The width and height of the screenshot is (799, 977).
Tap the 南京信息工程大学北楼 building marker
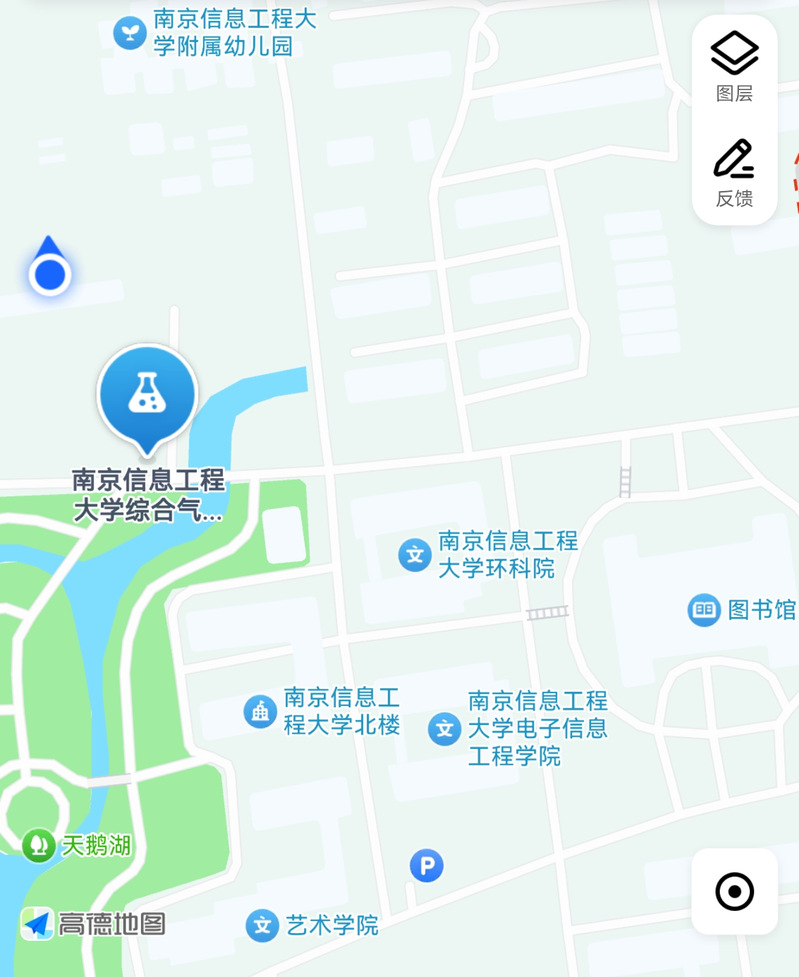point(260,712)
